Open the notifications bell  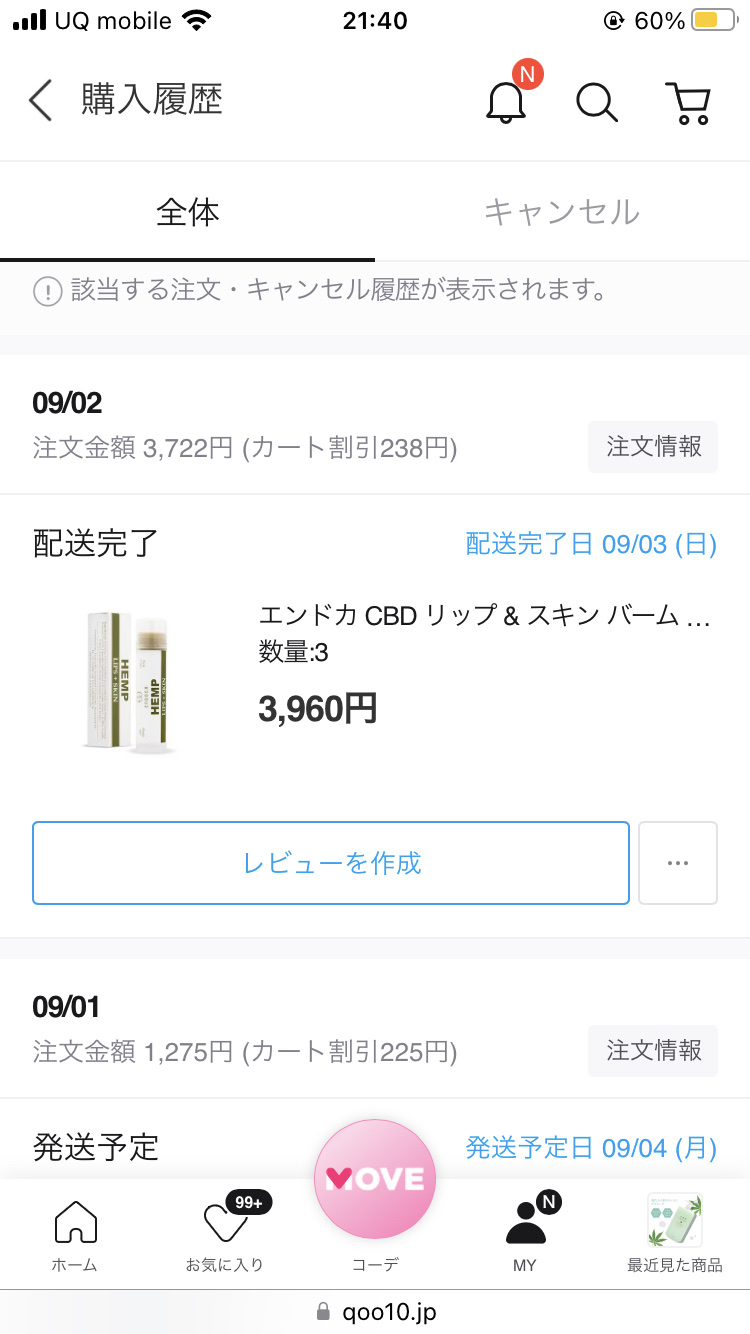tap(506, 101)
